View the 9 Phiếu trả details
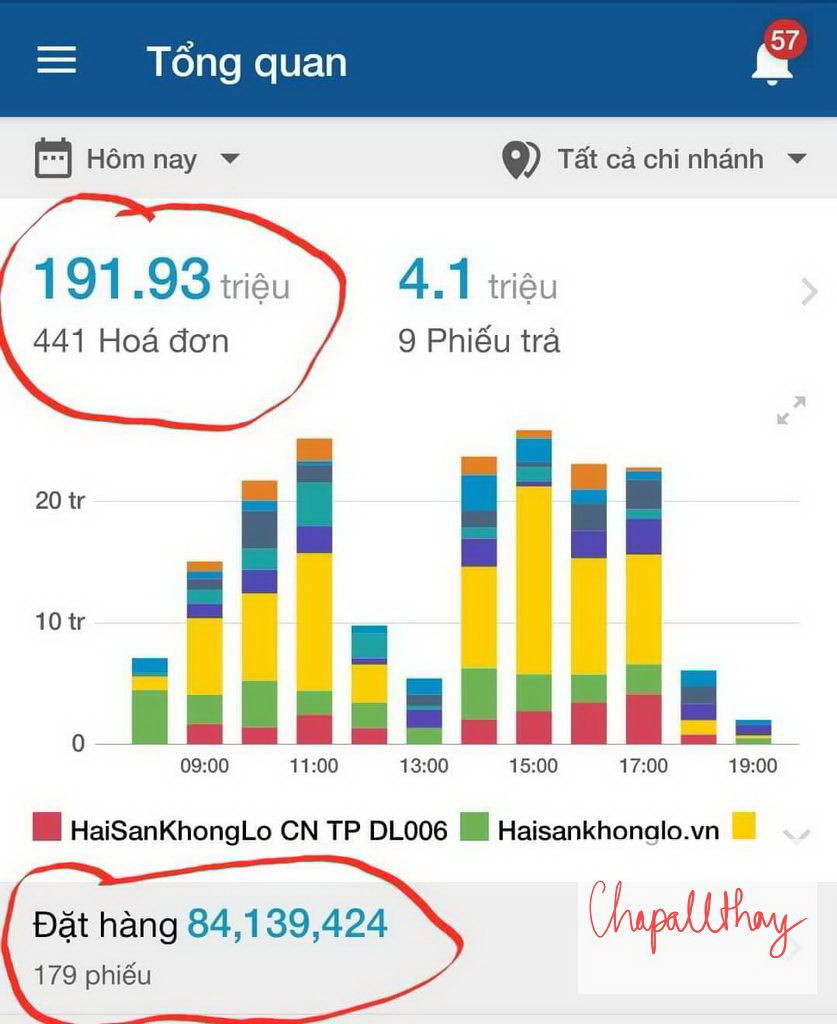 coord(480,305)
